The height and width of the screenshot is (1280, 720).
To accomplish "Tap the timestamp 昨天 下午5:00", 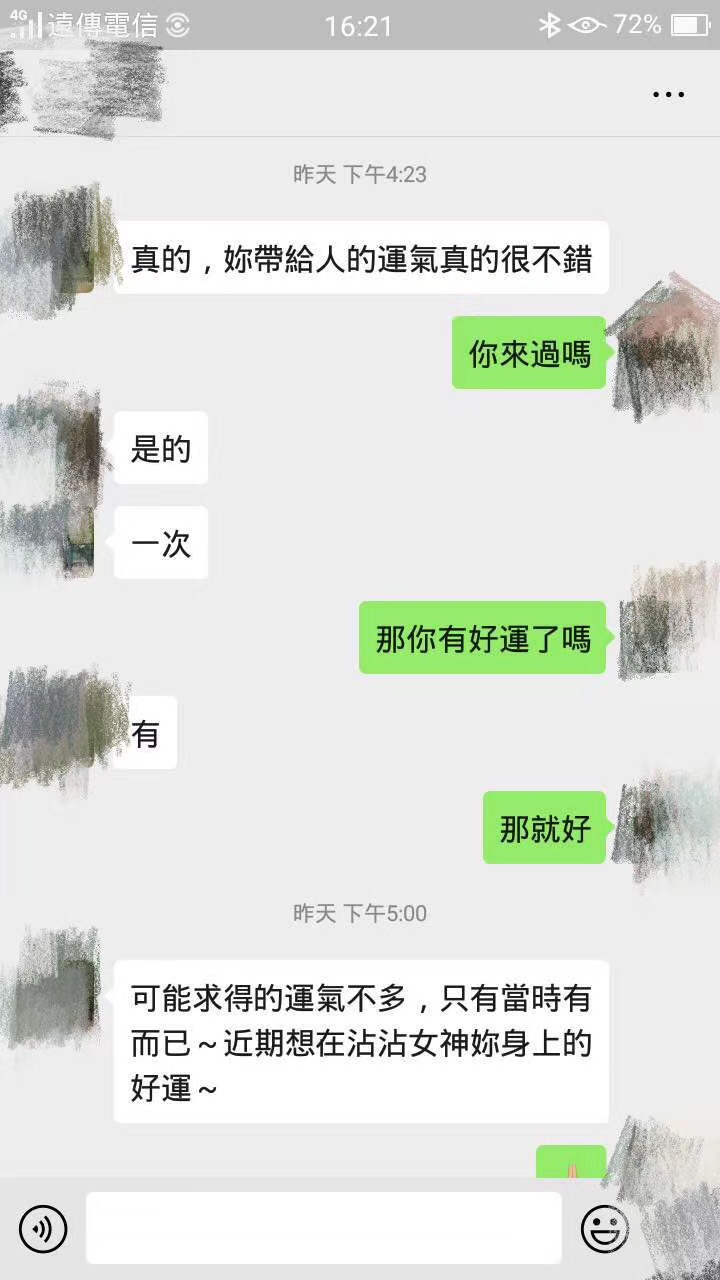I will [360, 913].
